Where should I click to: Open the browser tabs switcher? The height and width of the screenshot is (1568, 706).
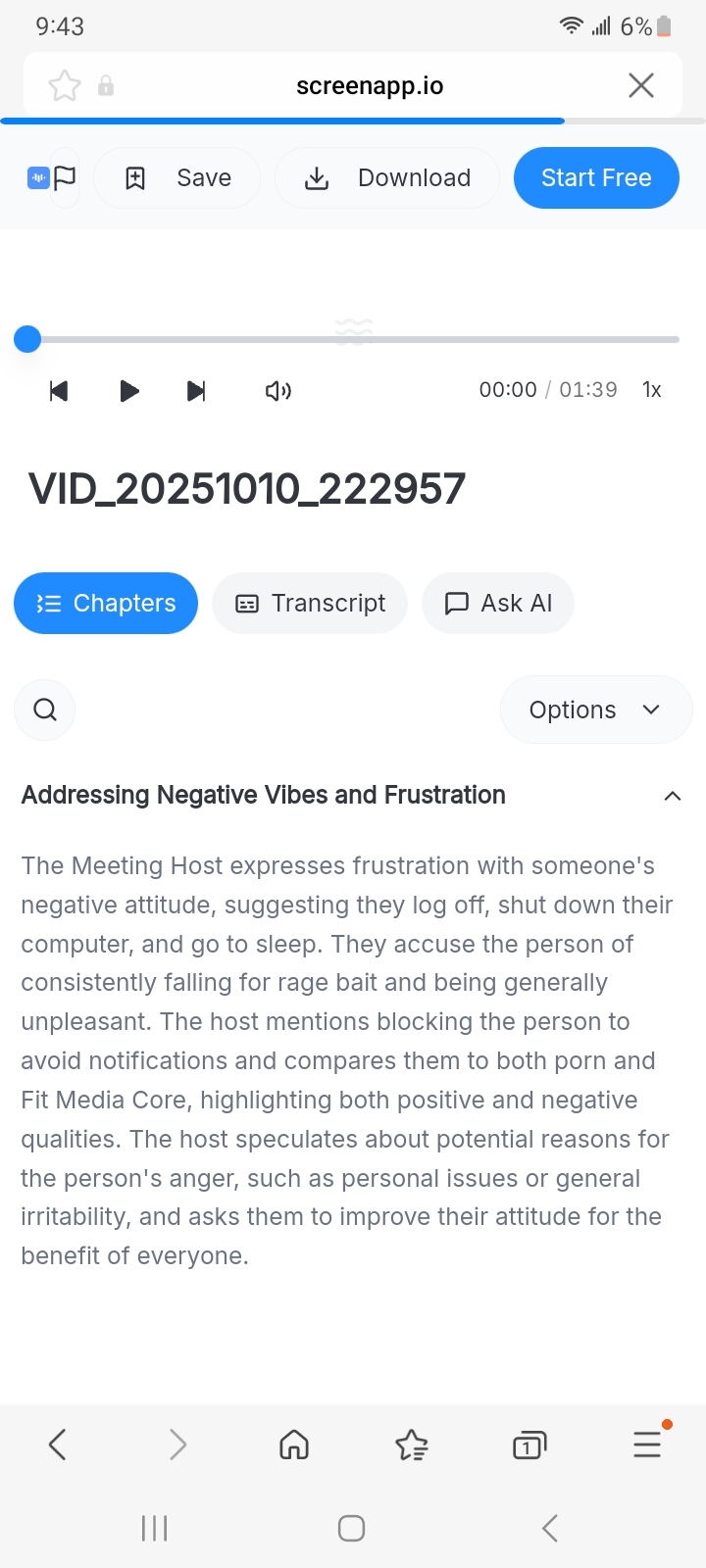pos(529,1445)
